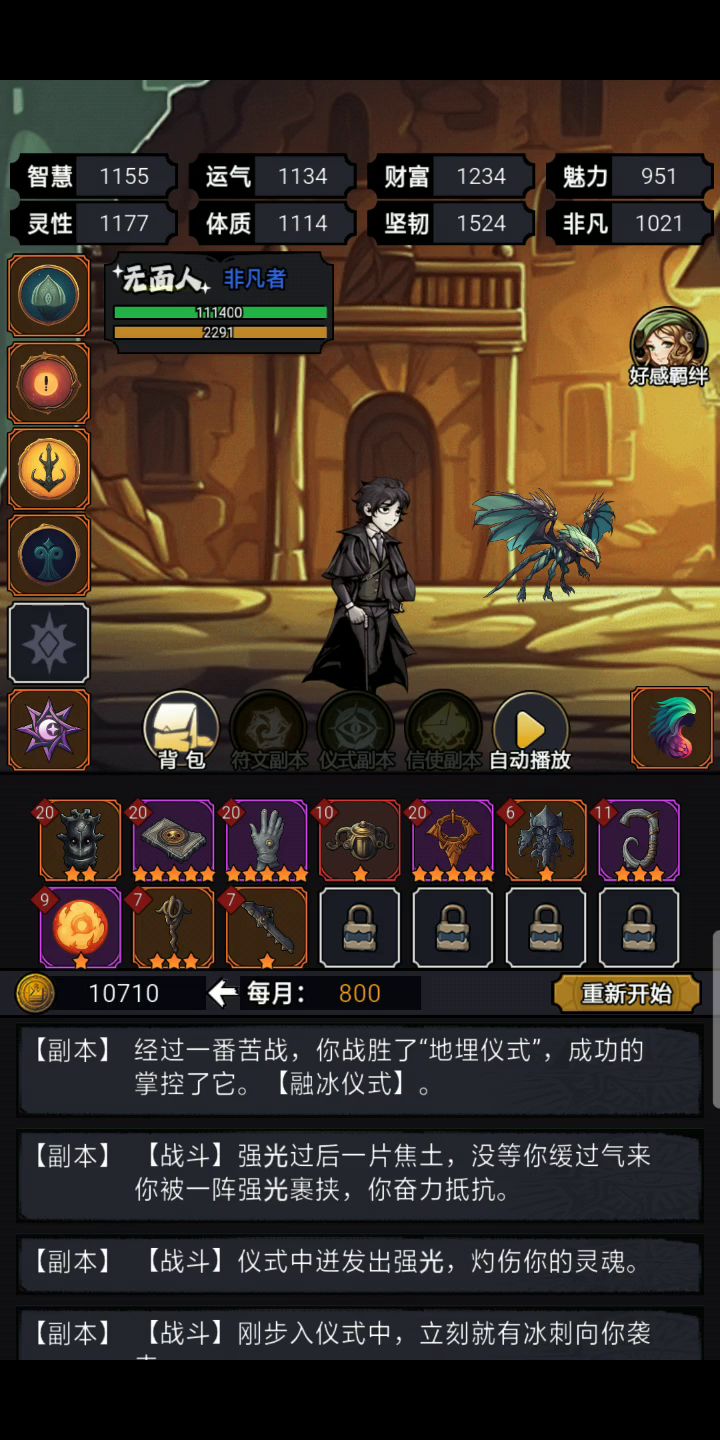The image size is (720, 1440).
Task: Open the 背包 backpack
Action: coord(181,730)
